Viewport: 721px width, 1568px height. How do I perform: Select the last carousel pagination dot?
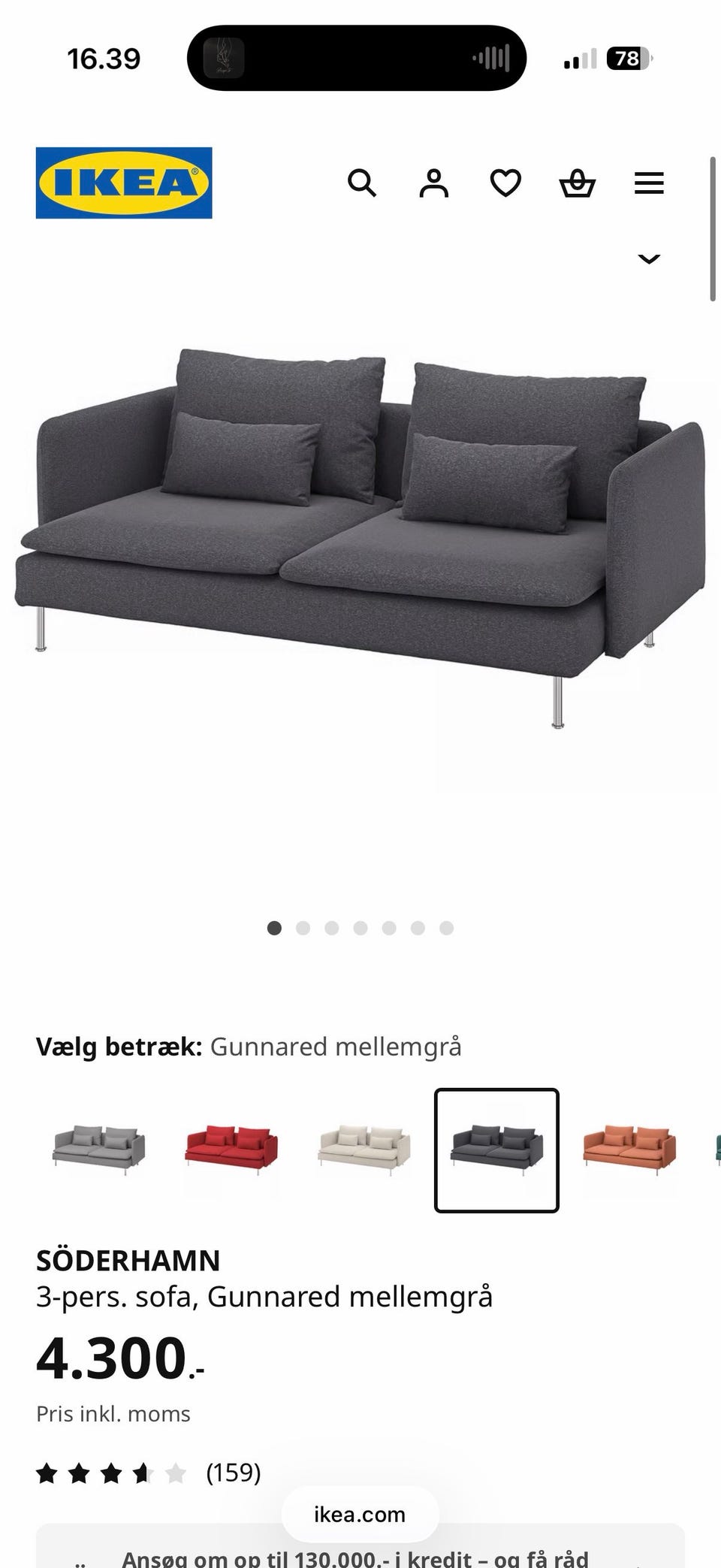pos(446,928)
